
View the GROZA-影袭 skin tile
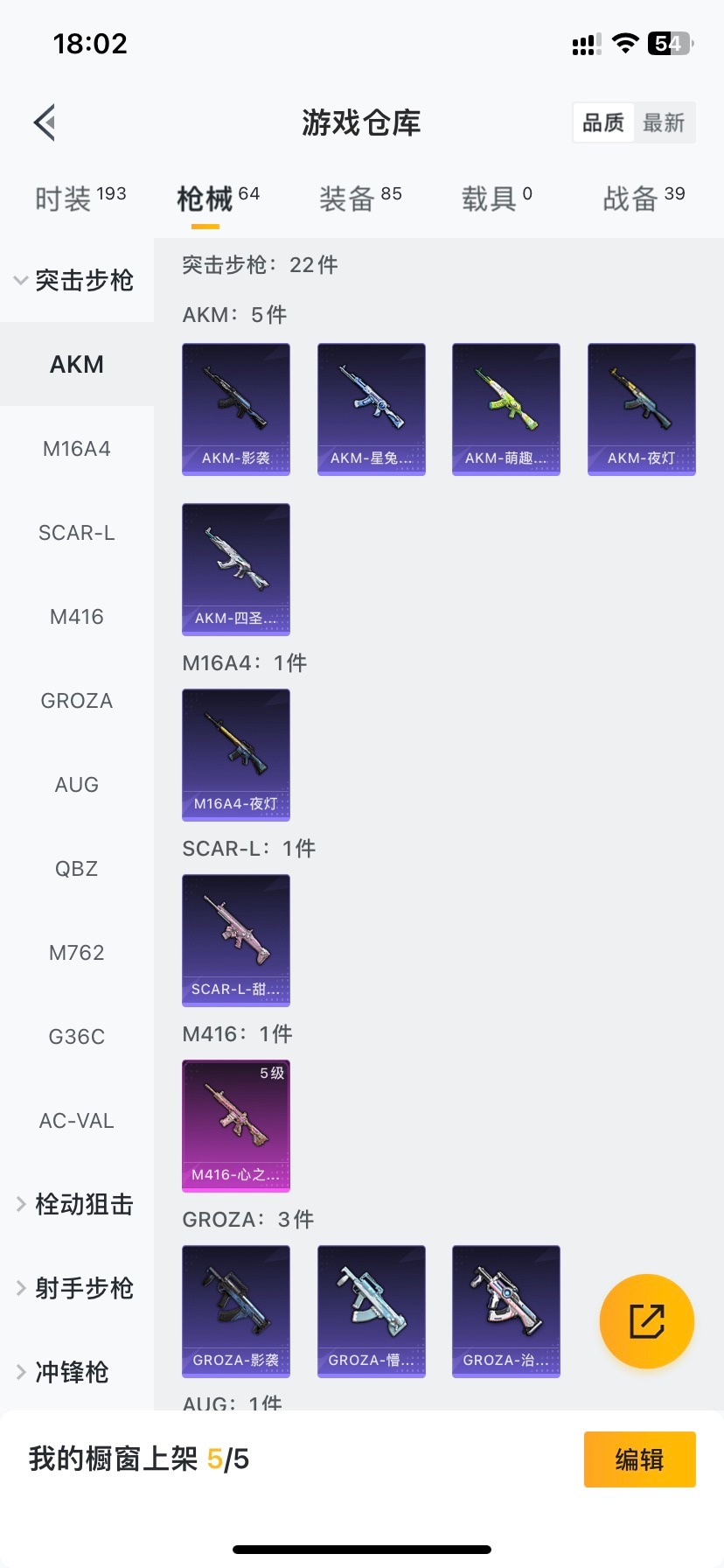(x=236, y=1312)
